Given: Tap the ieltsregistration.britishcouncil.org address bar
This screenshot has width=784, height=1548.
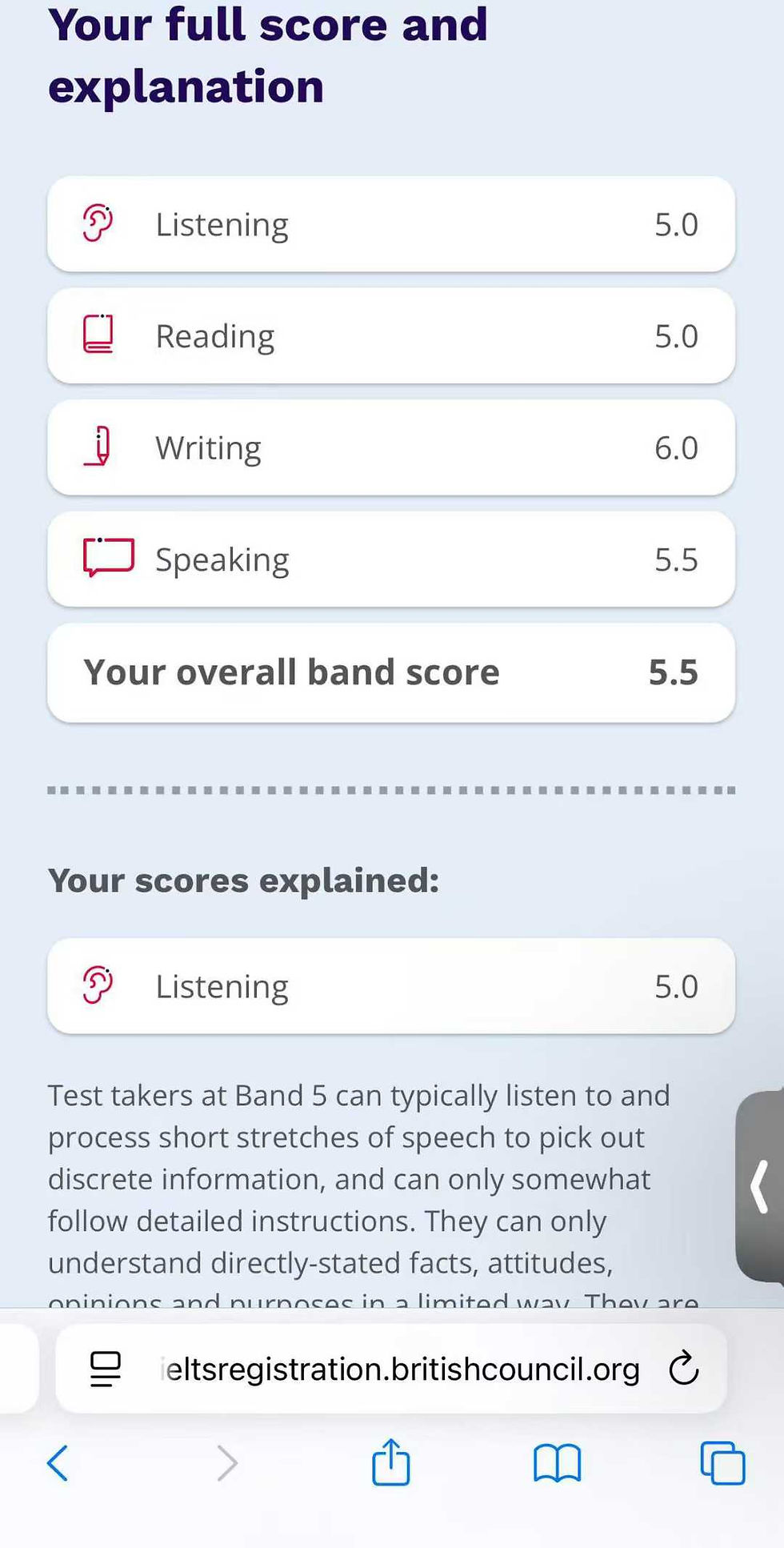Looking at the screenshot, I should point(400,1370).
